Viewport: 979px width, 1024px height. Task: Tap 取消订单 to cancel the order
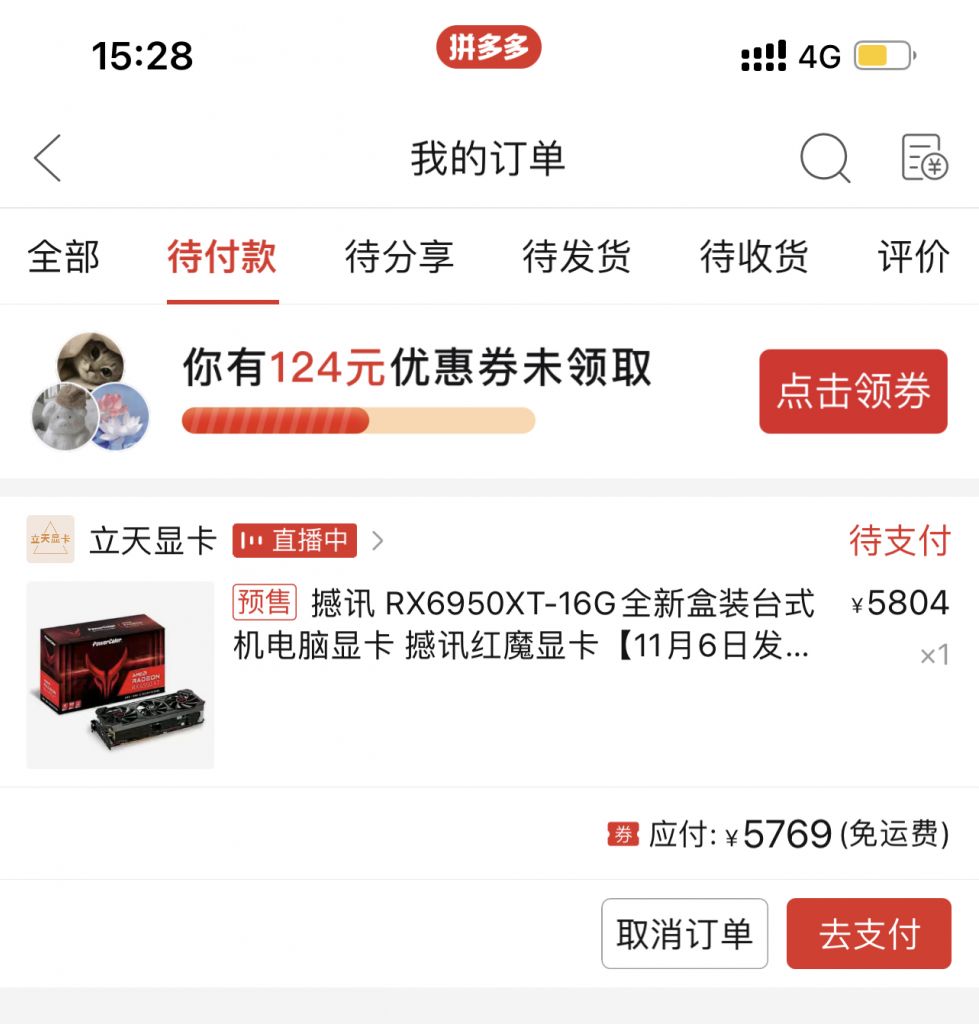684,933
